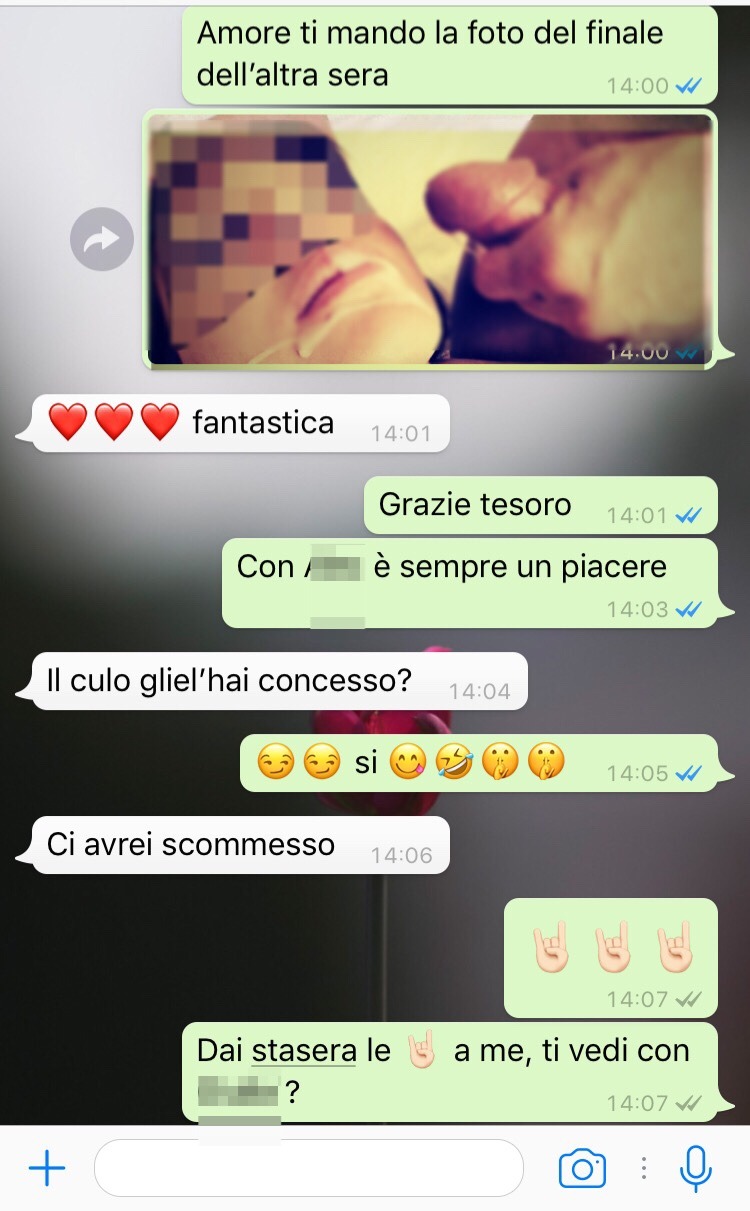Open the attachment plus menu
The image size is (750, 1211).
point(47,1167)
